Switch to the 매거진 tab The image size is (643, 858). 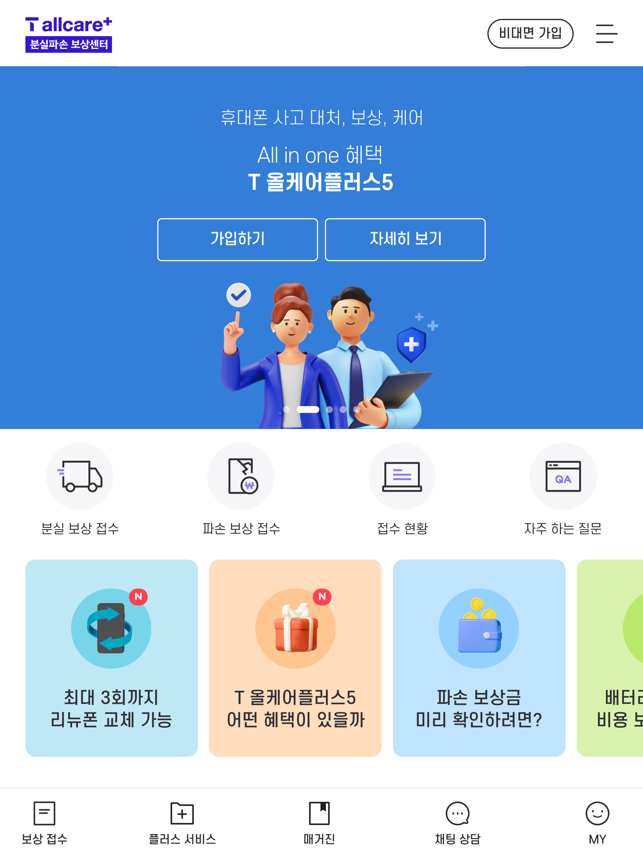[x=319, y=823]
